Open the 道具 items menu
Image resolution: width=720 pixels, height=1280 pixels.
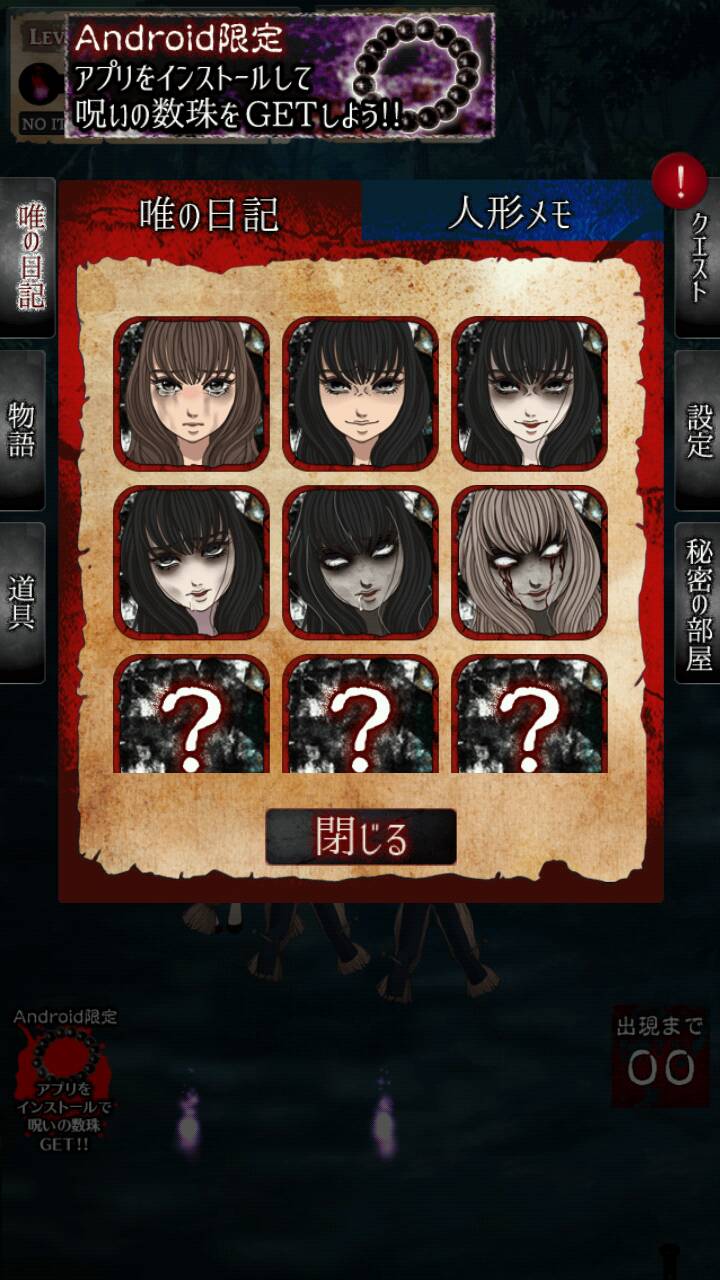pos(21,602)
